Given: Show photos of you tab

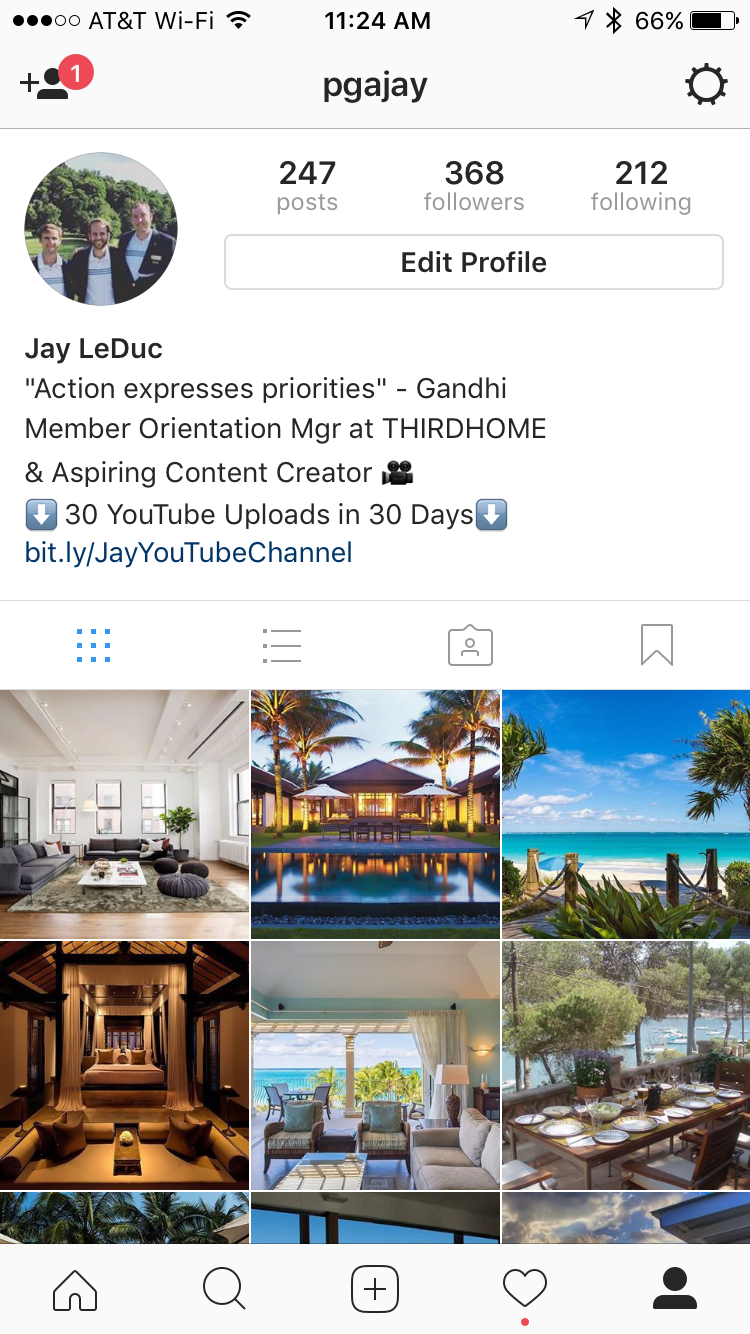Looking at the screenshot, I should click(470, 645).
